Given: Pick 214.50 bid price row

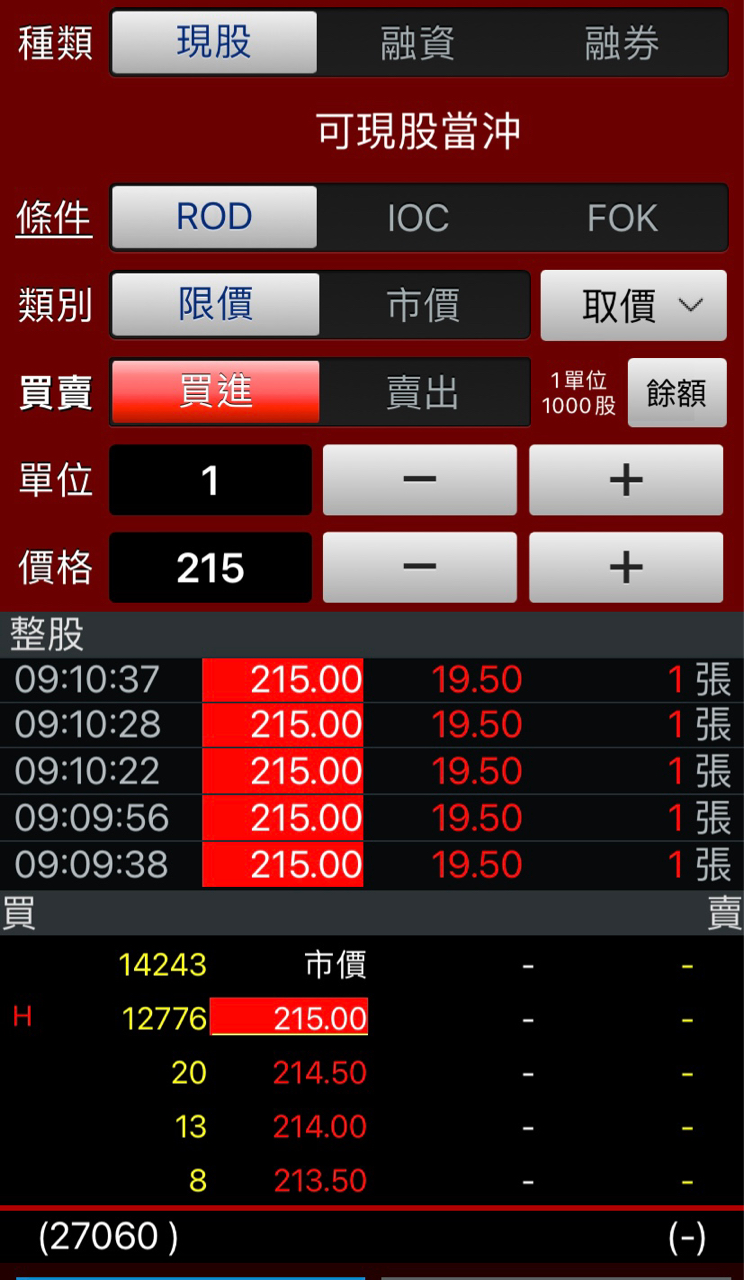Looking at the screenshot, I should [x=320, y=1073].
